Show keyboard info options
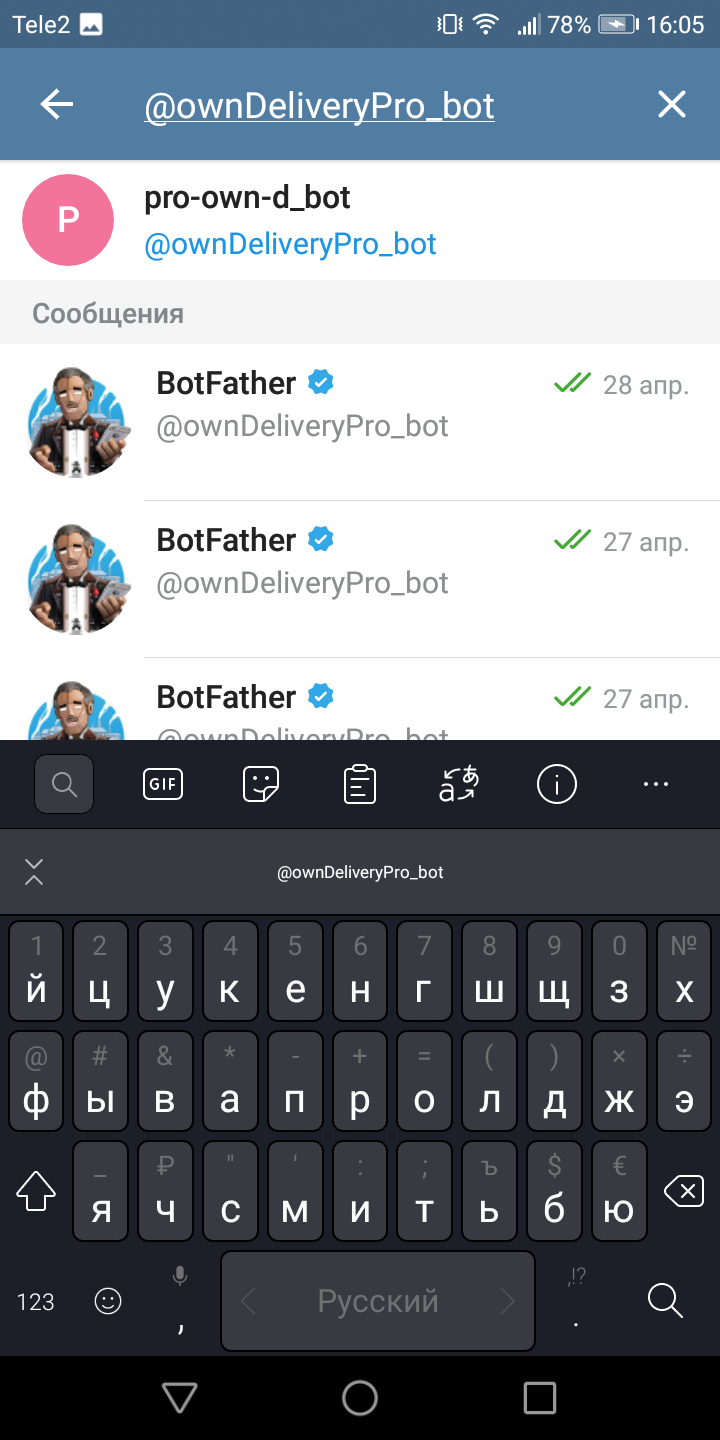720x1440 pixels. click(x=557, y=785)
